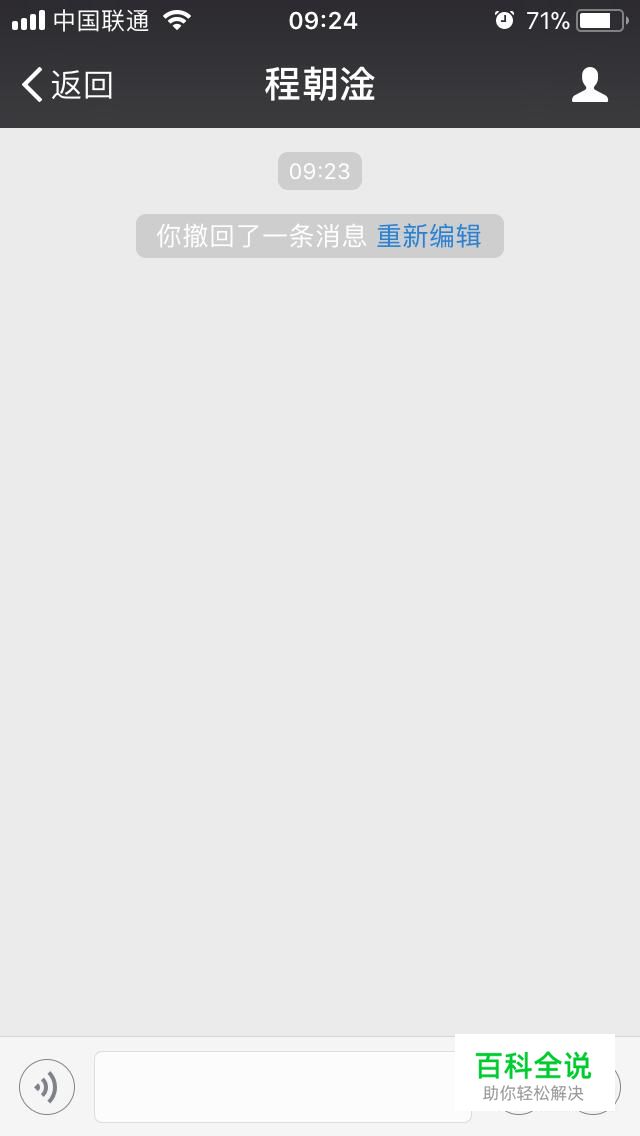Go back via the 返回 button
The height and width of the screenshot is (1136, 640).
(x=67, y=85)
